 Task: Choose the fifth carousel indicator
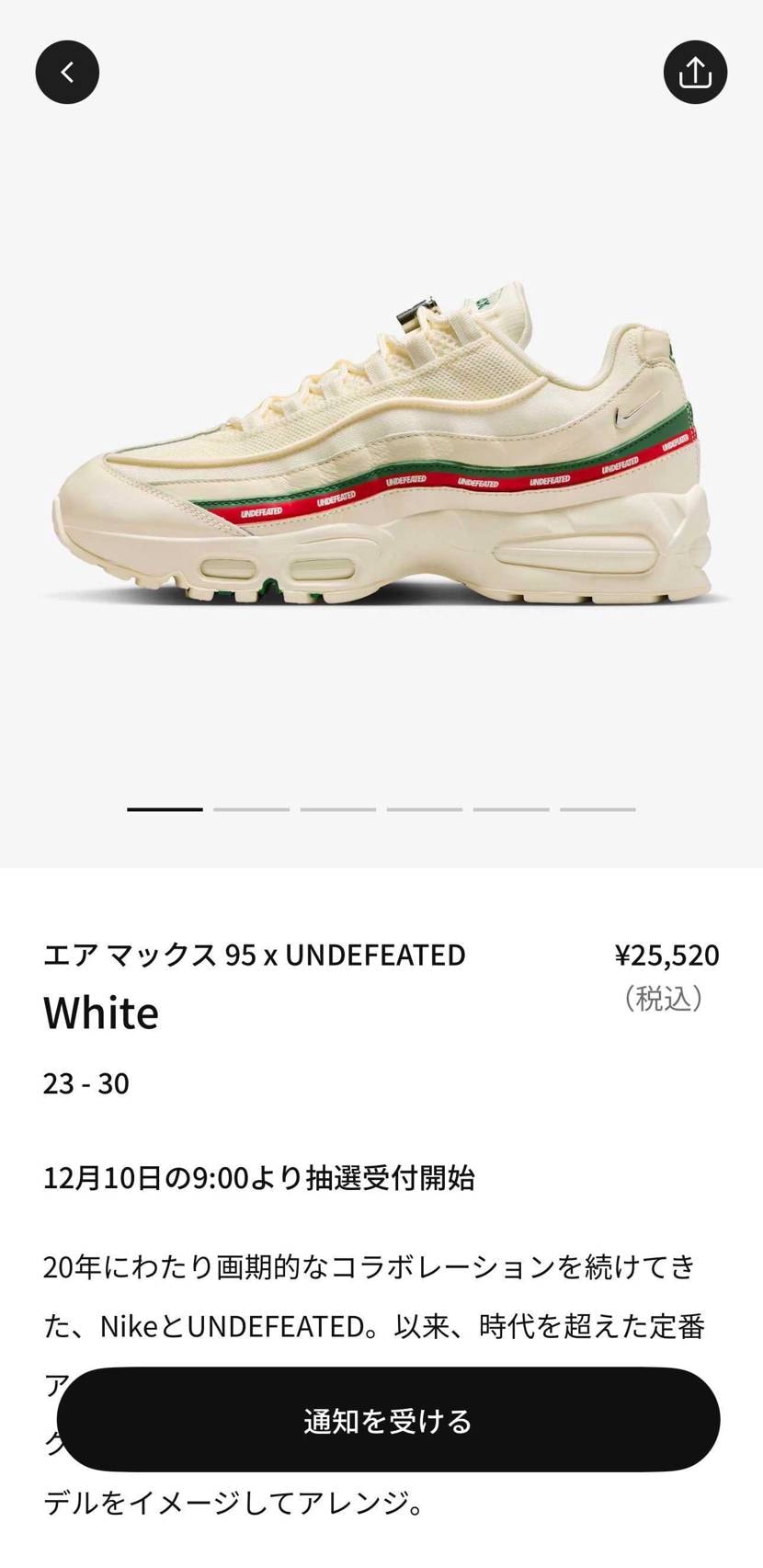(510, 809)
